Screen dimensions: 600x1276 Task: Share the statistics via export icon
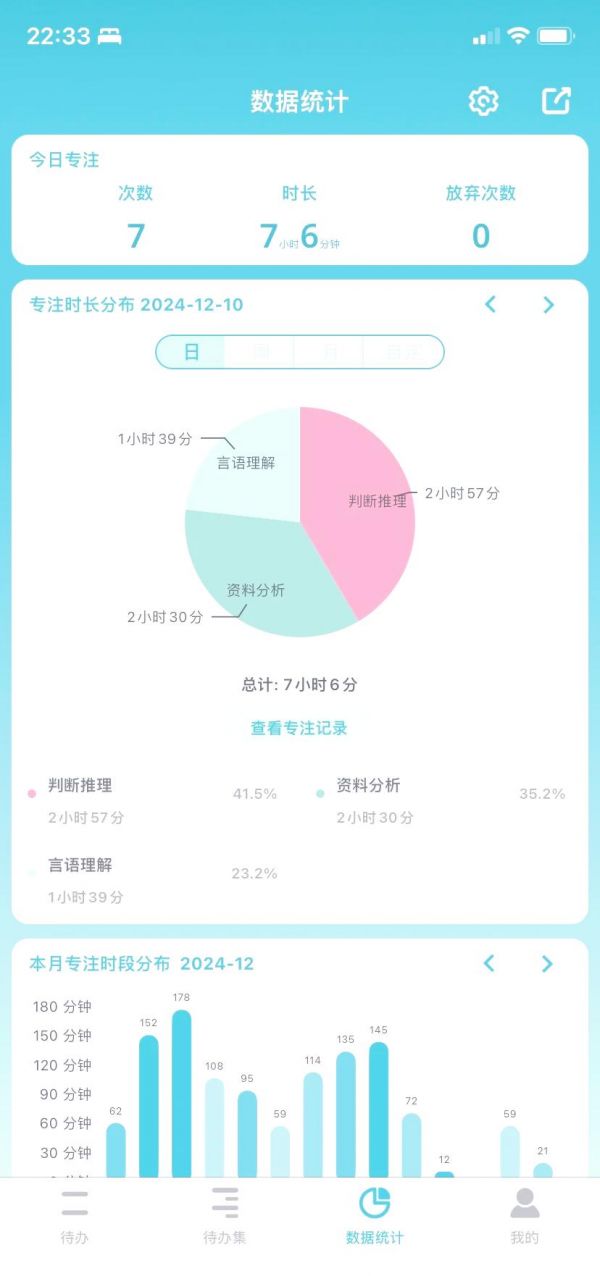tap(556, 101)
